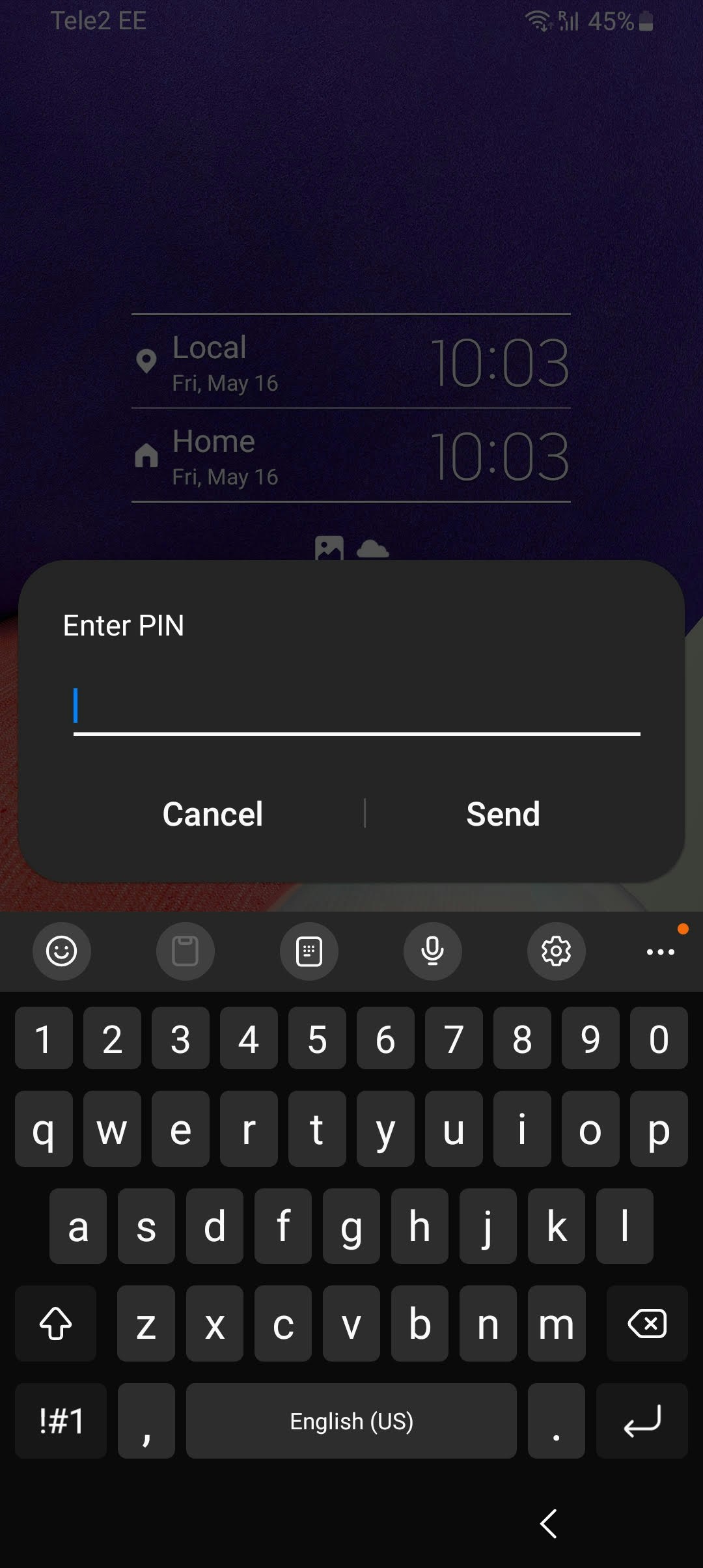Viewport: 703px width, 1568px height.
Task: Type digit 5 on keyboard
Action: 317,1039
